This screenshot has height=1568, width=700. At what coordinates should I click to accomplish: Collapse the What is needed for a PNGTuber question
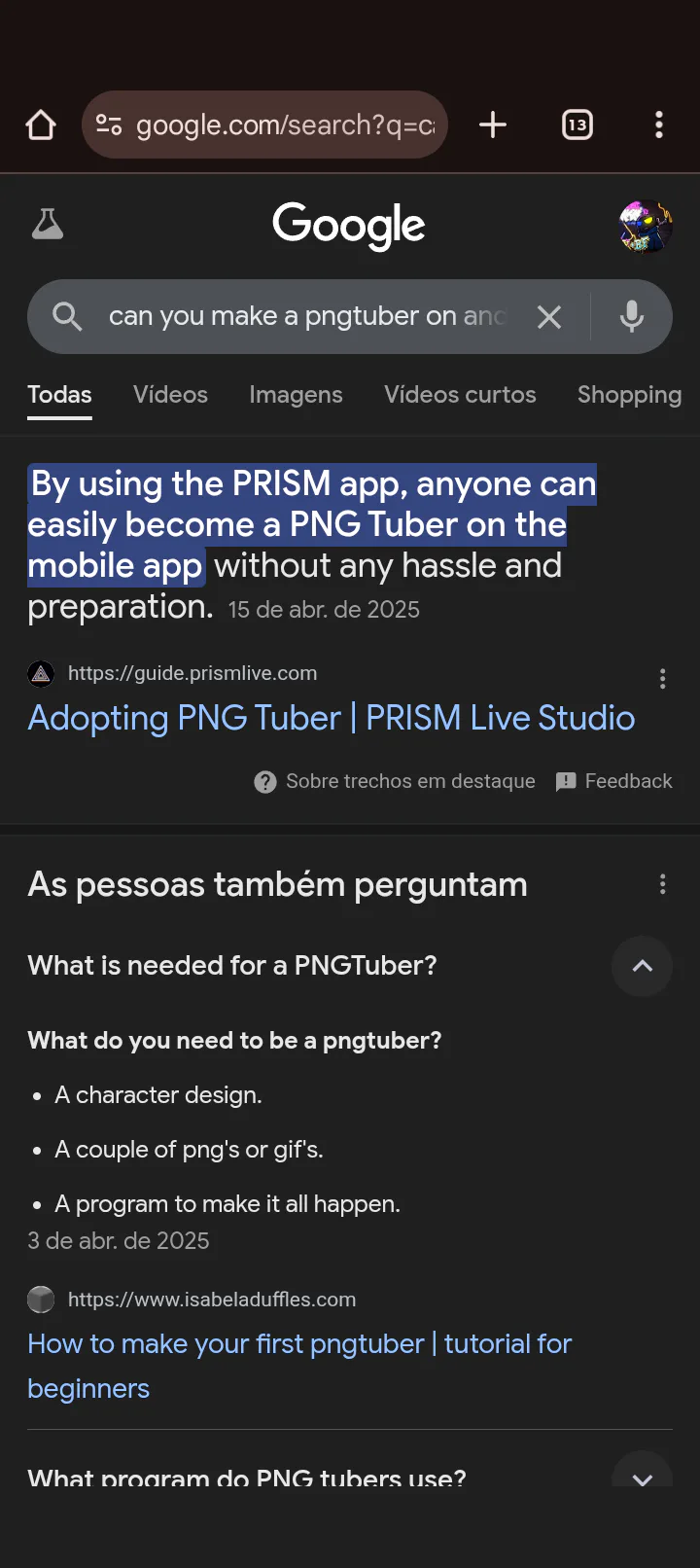[642, 966]
